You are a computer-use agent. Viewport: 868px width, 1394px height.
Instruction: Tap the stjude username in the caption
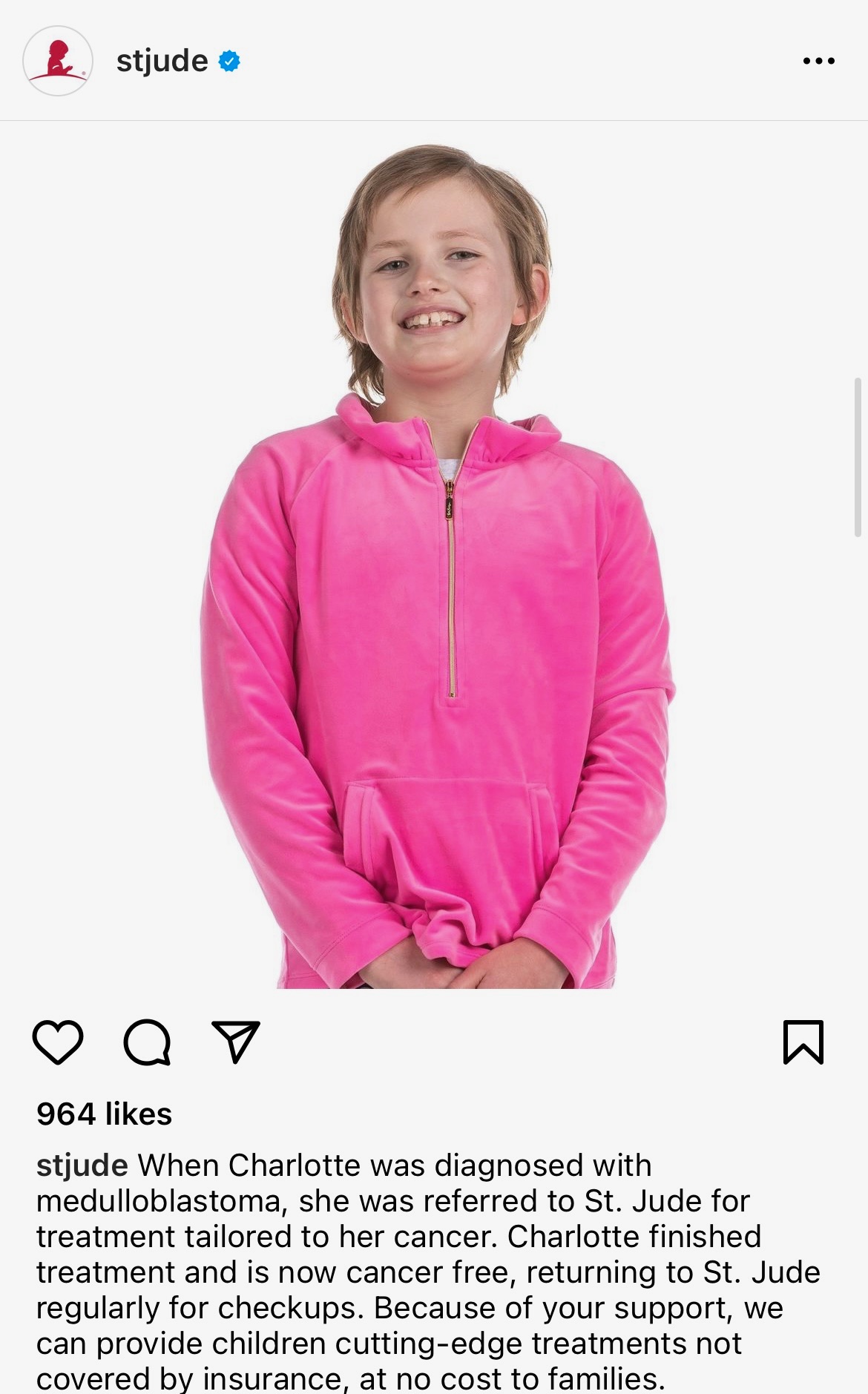pos(82,1165)
